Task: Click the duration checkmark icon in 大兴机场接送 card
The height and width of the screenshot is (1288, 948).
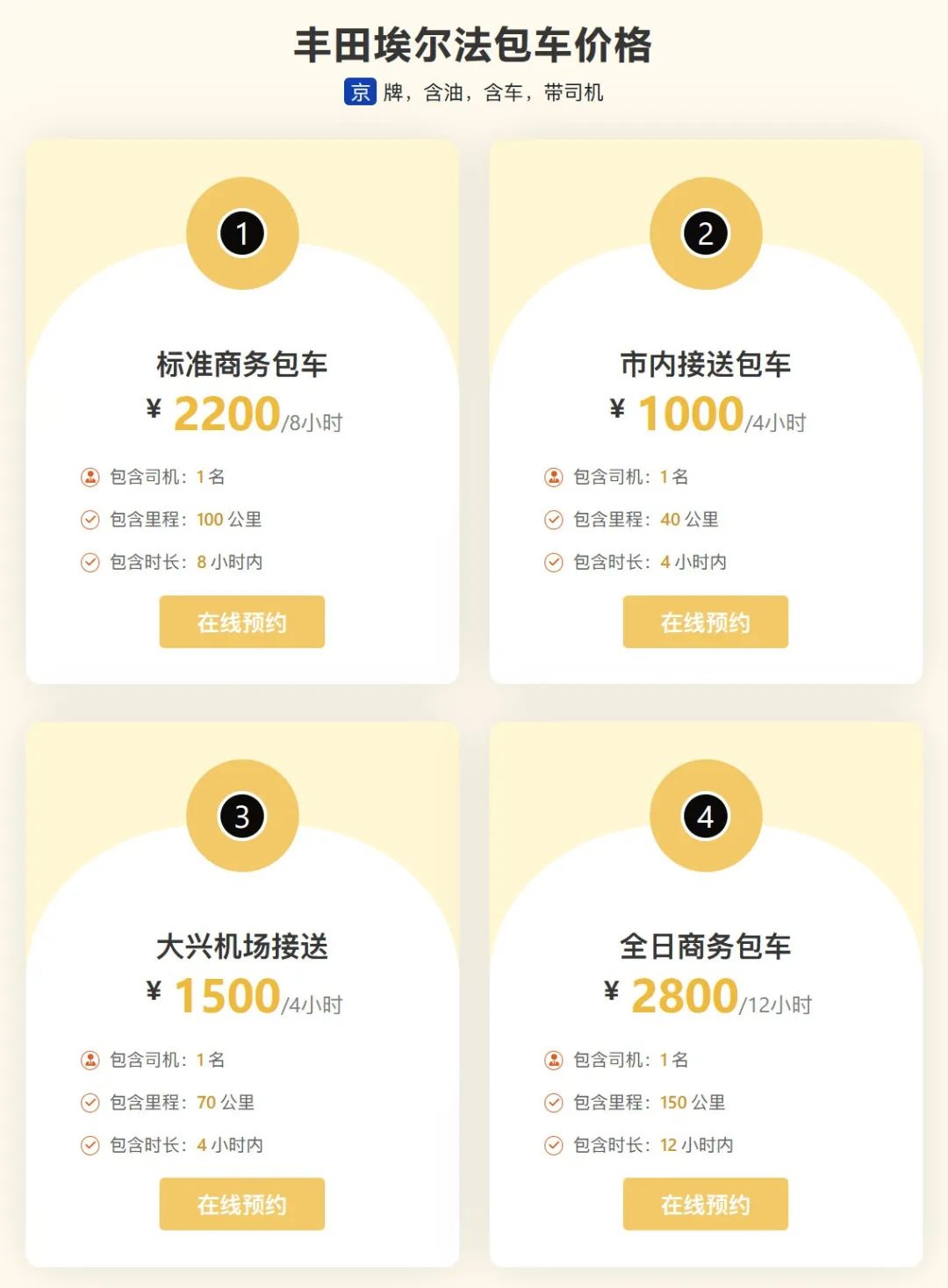Action: coord(89,1144)
